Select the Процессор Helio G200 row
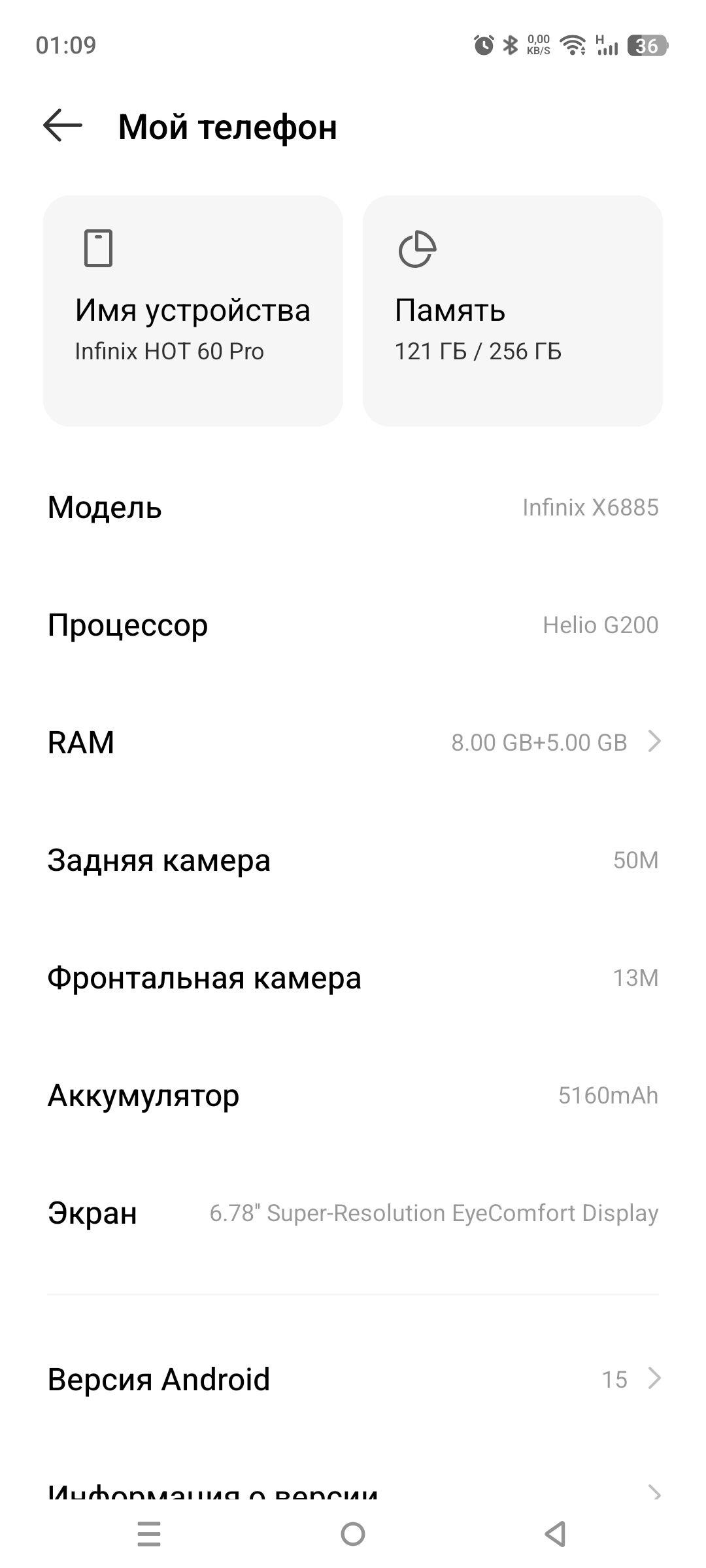 click(x=353, y=625)
